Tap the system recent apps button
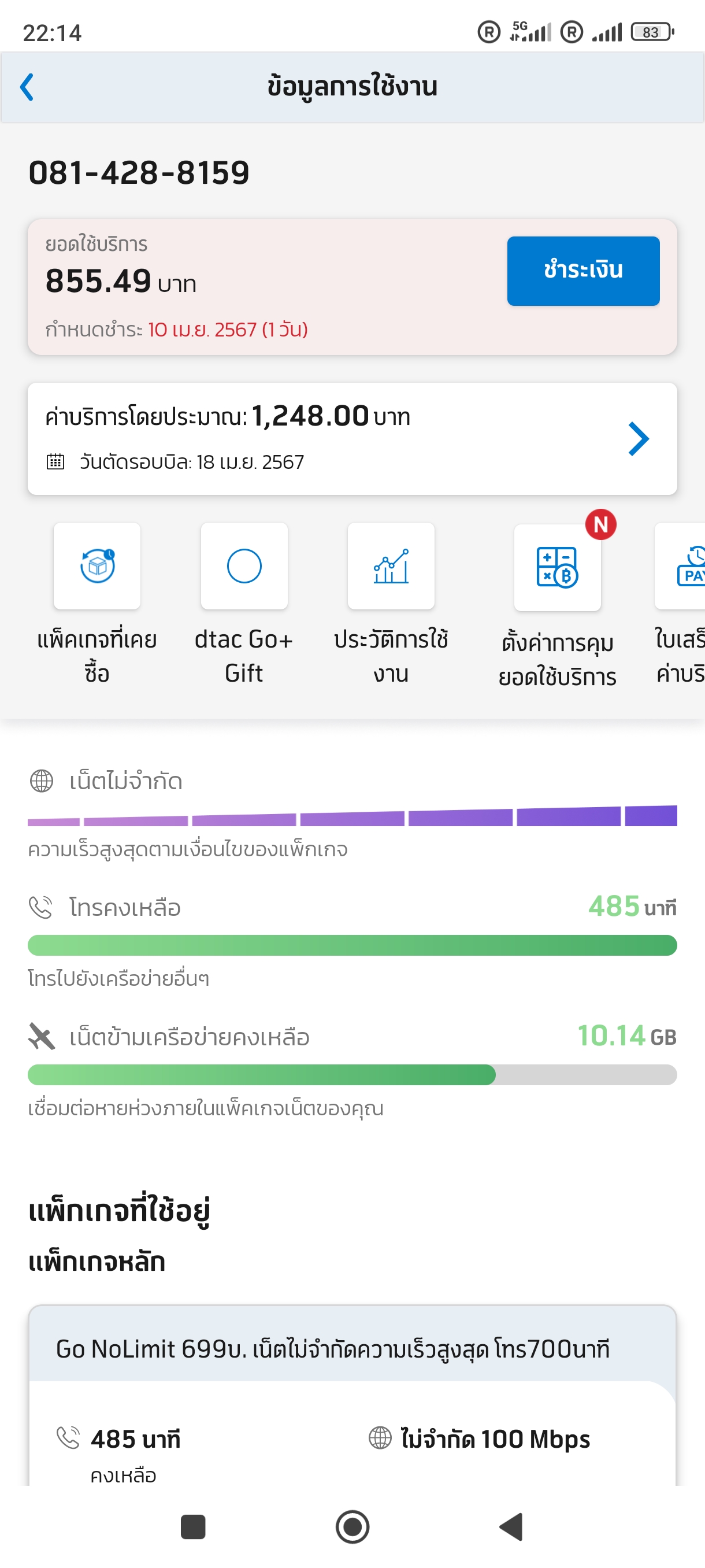Viewport: 705px width, 1568px height. pyautogui.click(x=193, y=1526)
